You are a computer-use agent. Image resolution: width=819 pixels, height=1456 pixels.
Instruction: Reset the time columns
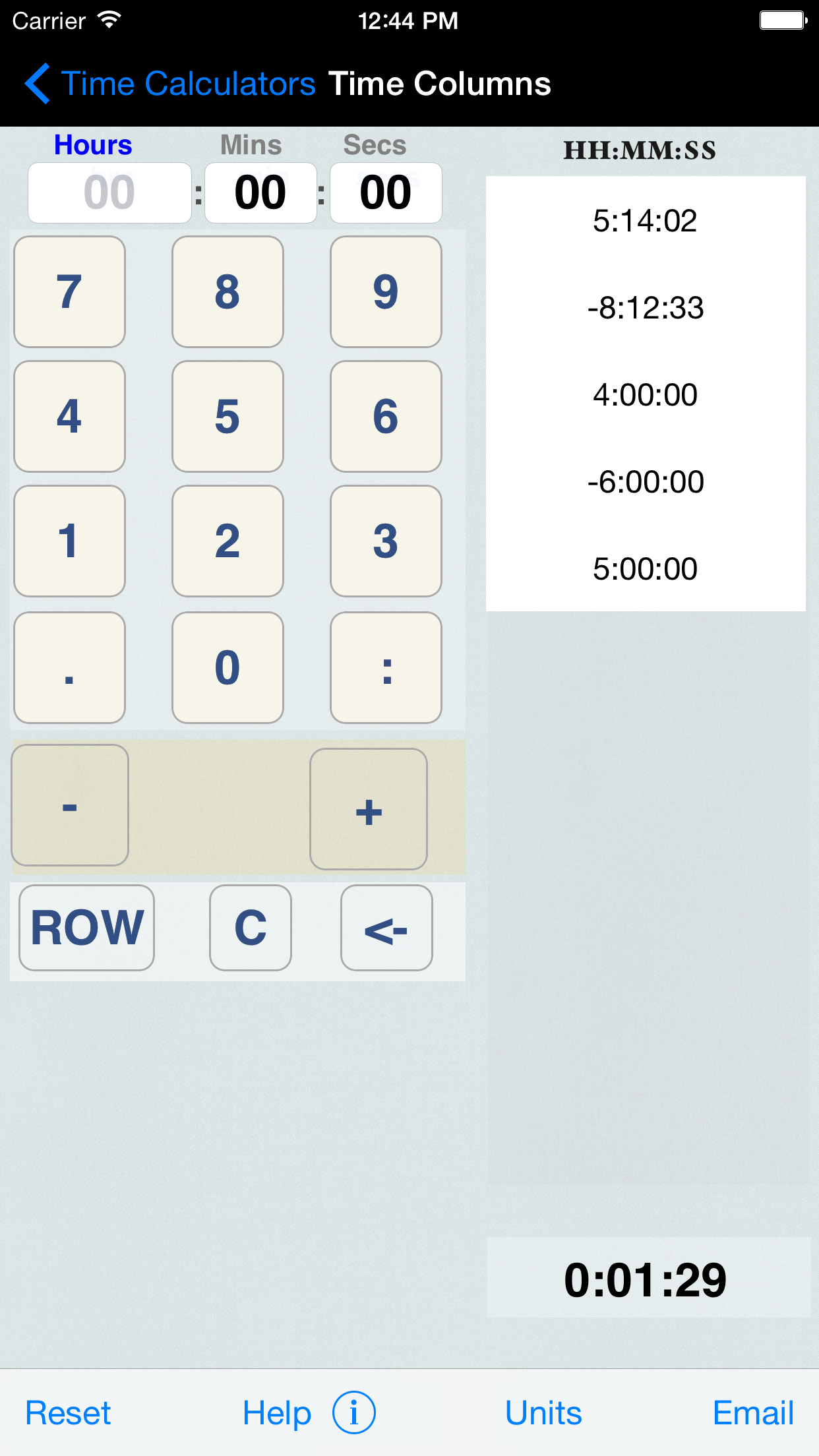point(68,1413)
